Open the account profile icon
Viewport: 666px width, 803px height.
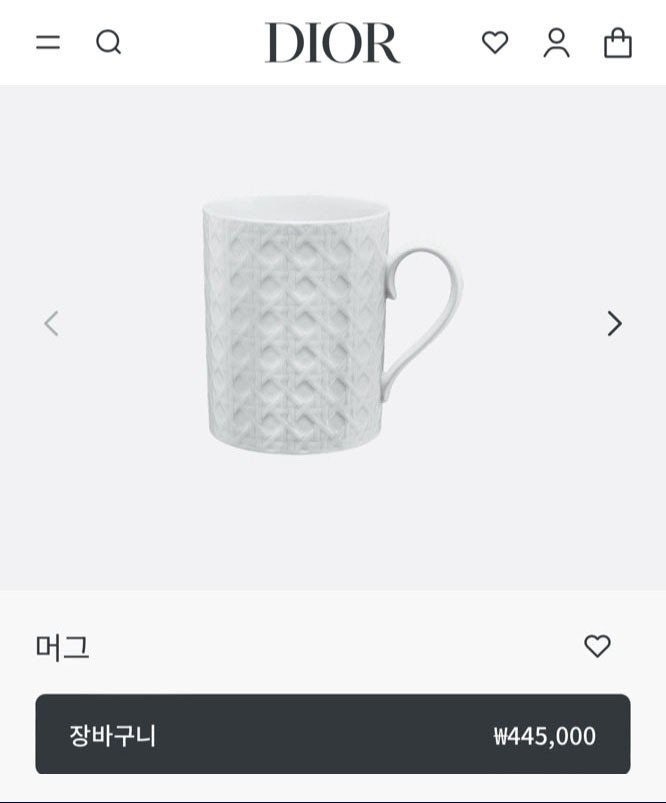556,42
